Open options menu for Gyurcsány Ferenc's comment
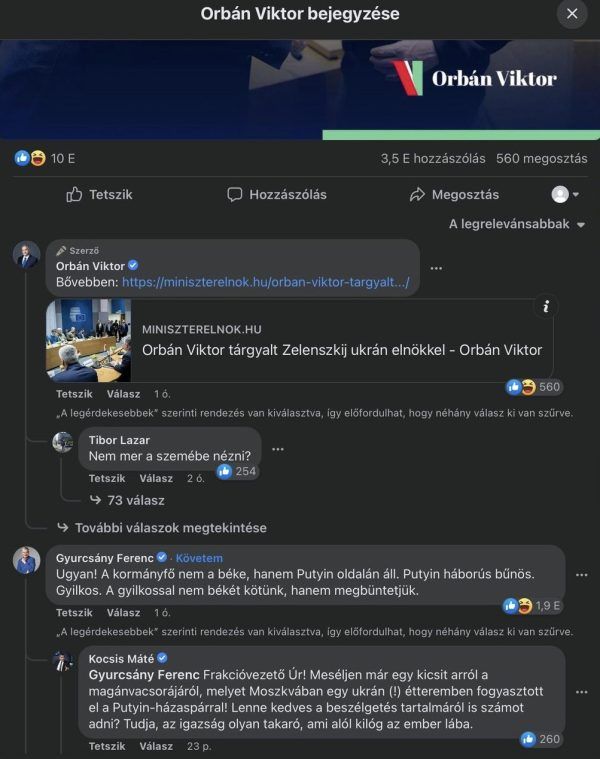Viewport: 600px width, 759px height. [584, 574]
